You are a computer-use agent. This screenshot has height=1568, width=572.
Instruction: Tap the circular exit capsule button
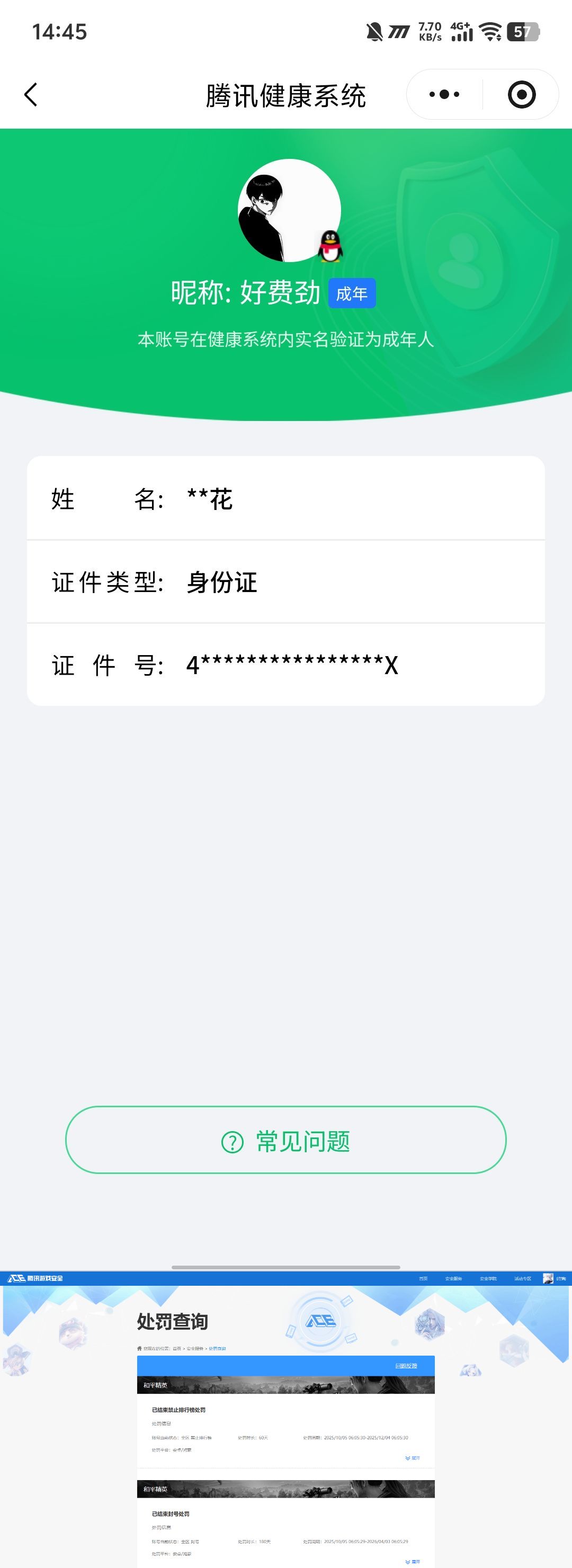[x=522, y=94]
